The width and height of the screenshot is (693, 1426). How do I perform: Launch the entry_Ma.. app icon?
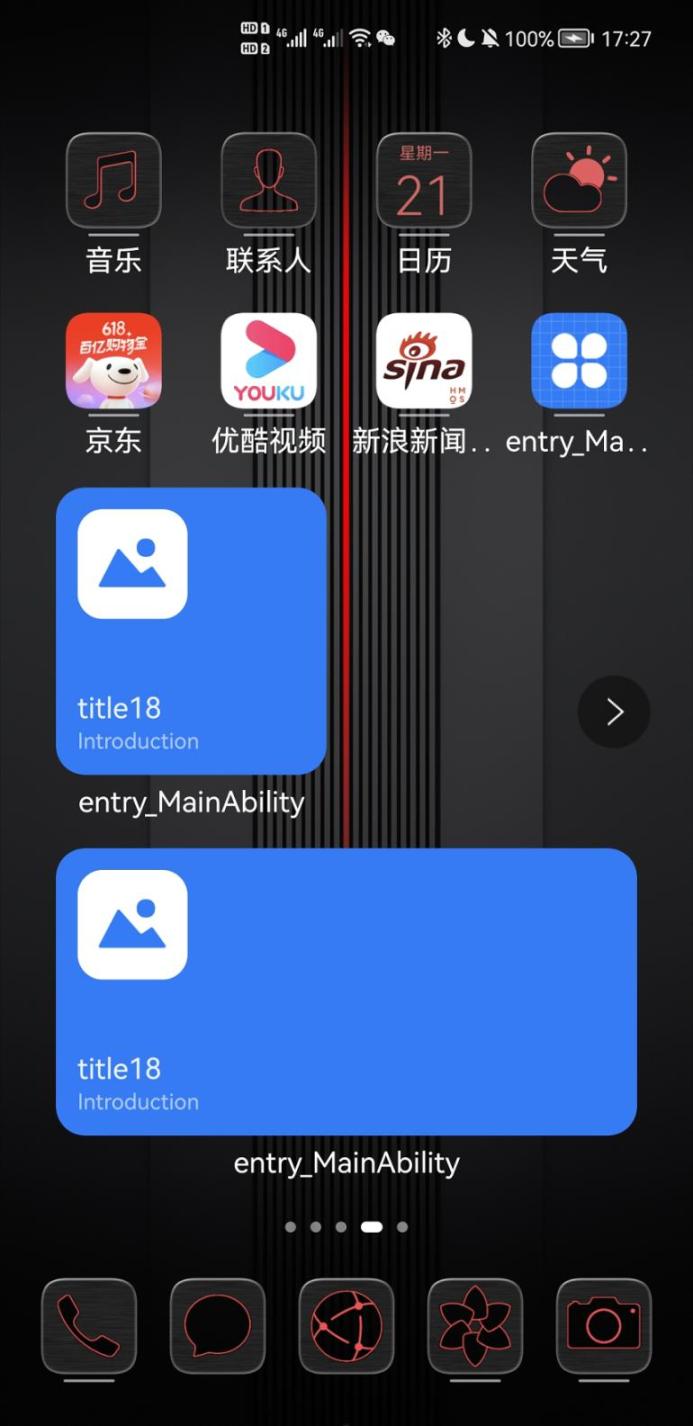[579, 362]
